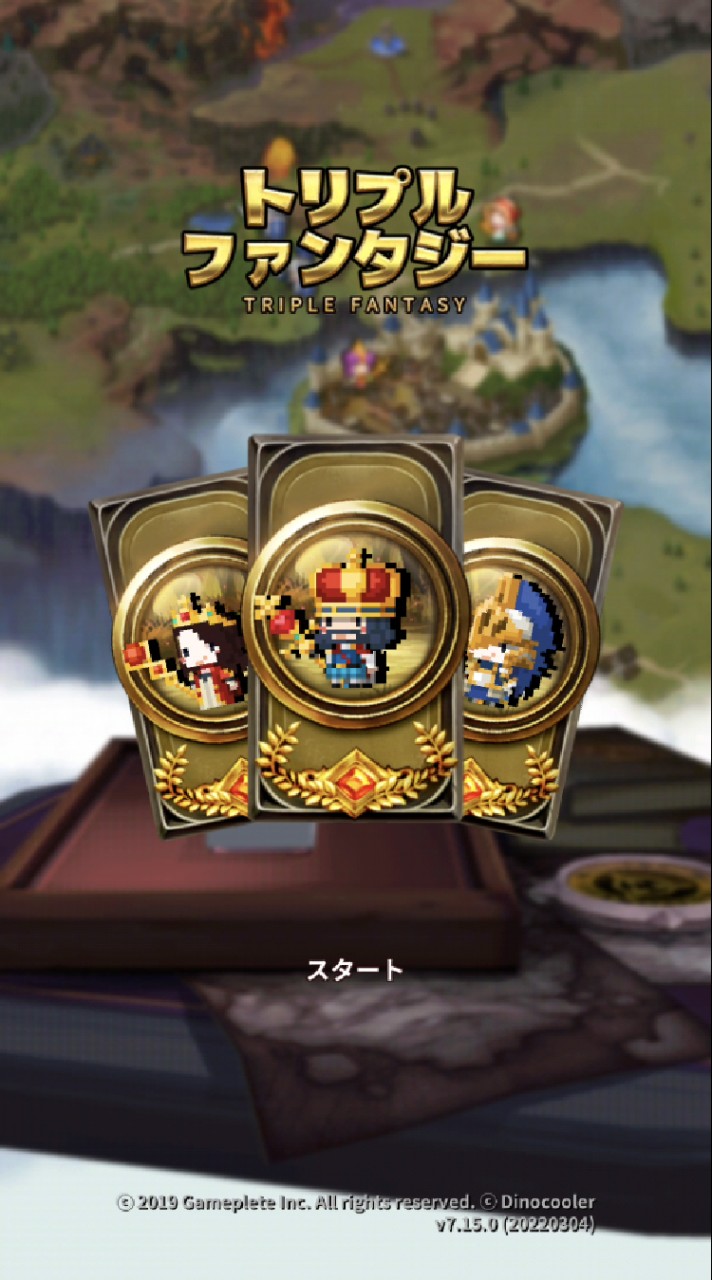
Task: Tap スタート to start the game
Action: tap(355, 969)
